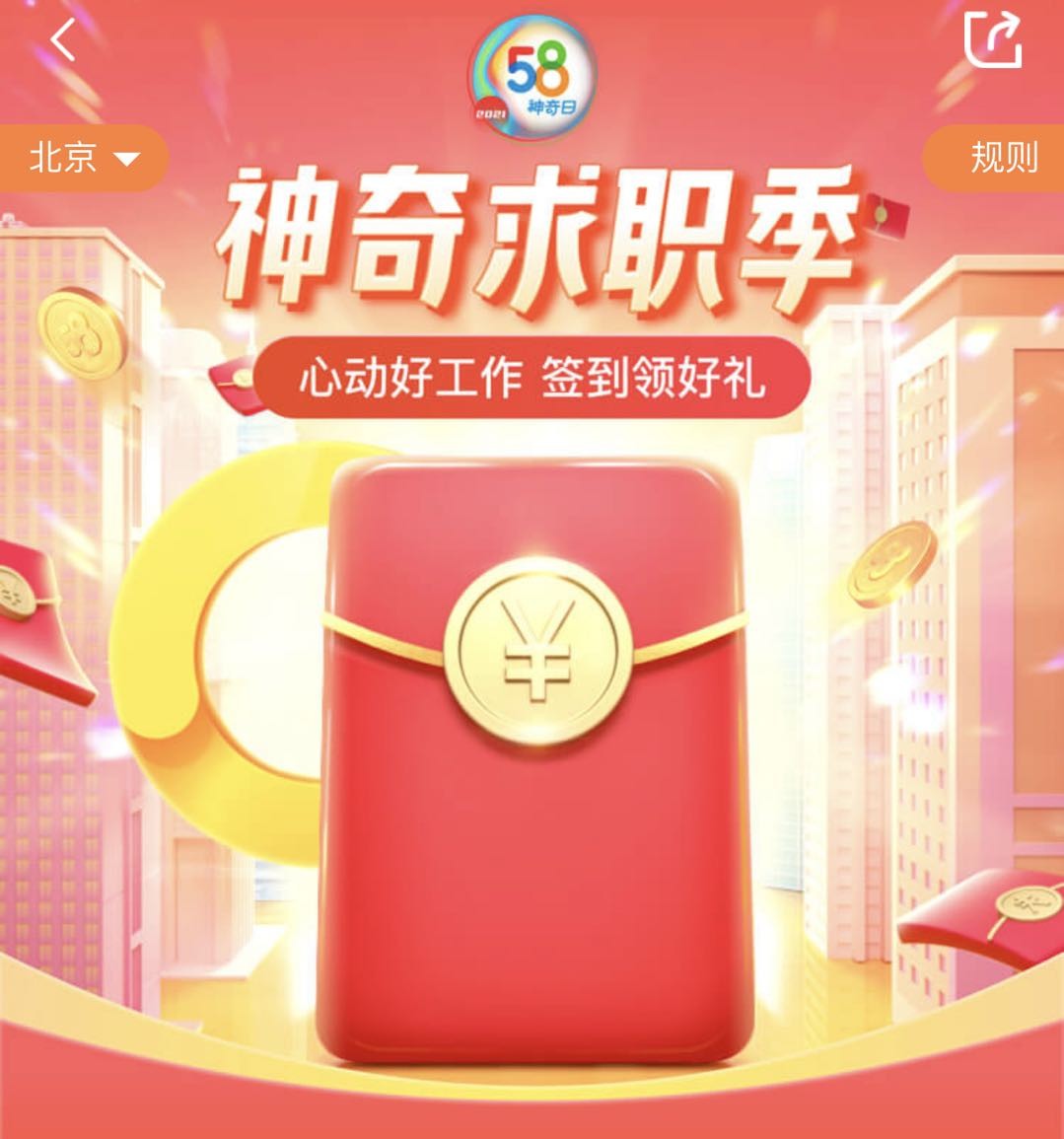1064x1139 pixels.
Task: Share this page via the share icon
Action: click(992, 39)
